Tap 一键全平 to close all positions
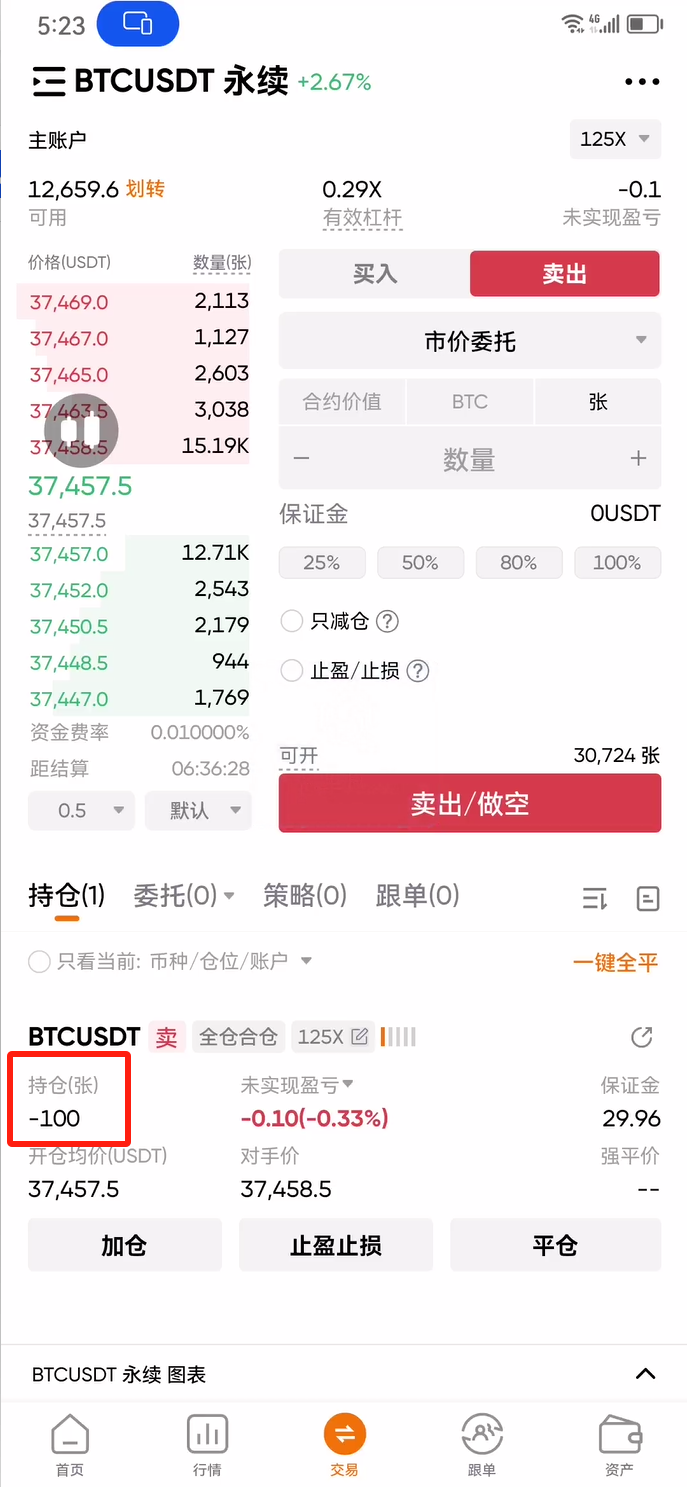Viewport: 687px width, 1487px height. pyautogui.click(x=615, y=963)
